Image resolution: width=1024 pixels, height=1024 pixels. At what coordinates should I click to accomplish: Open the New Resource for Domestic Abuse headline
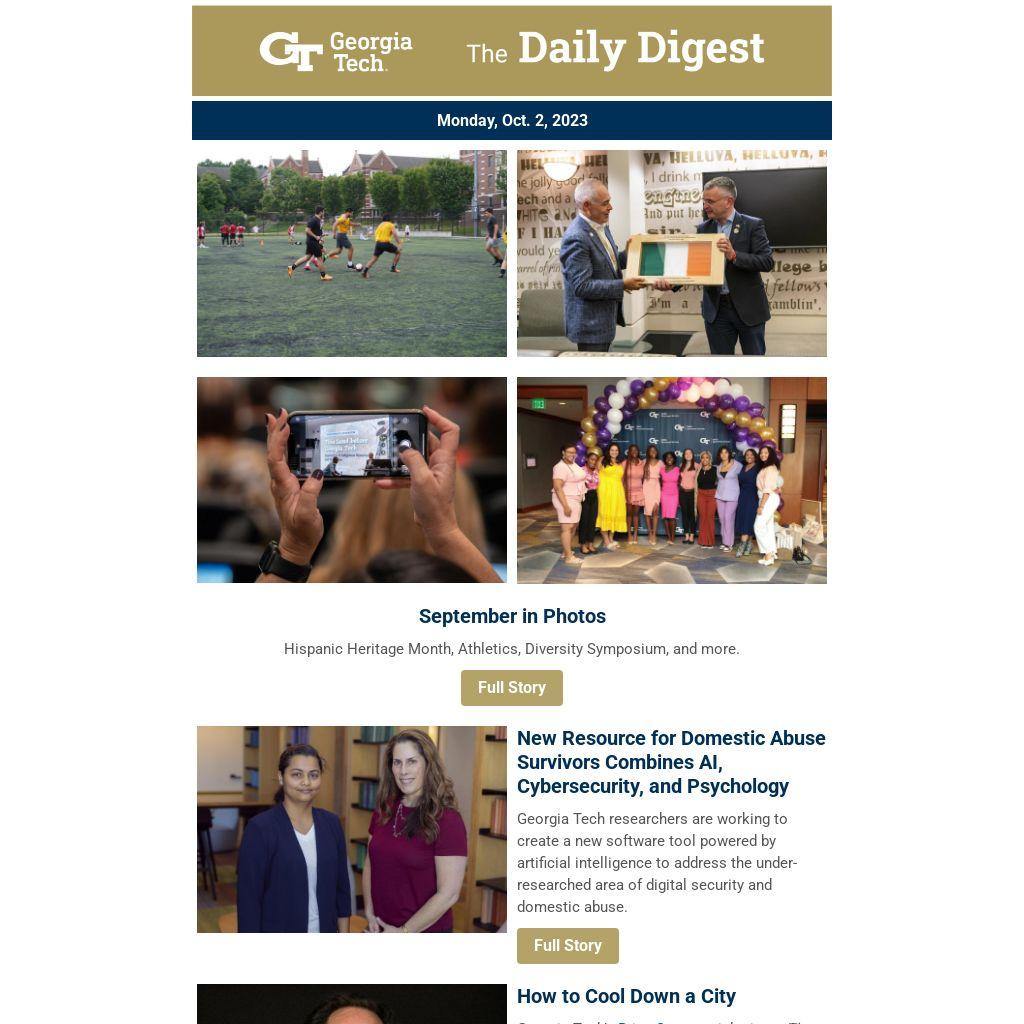(x=670, y=762)
